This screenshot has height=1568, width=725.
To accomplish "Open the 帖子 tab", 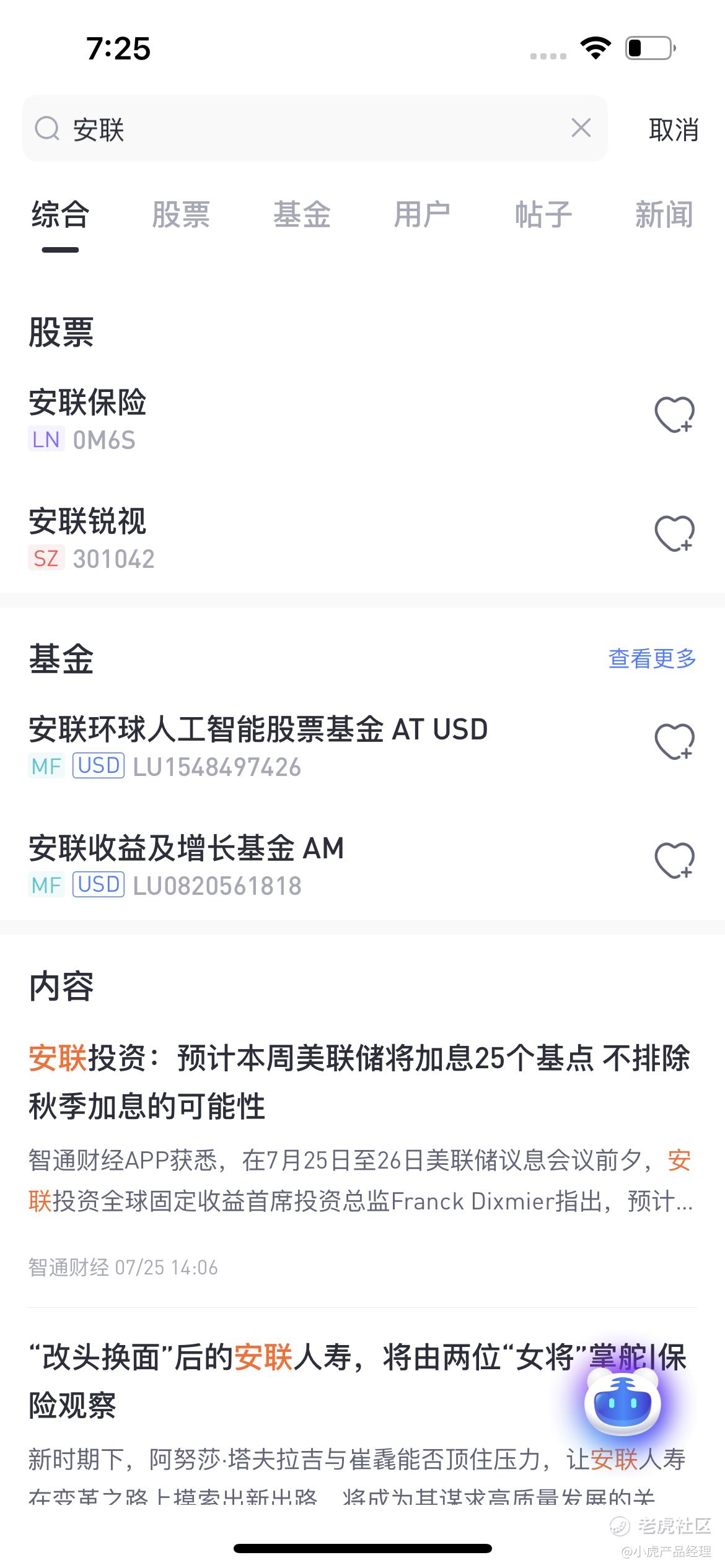I will click(543, 215).
